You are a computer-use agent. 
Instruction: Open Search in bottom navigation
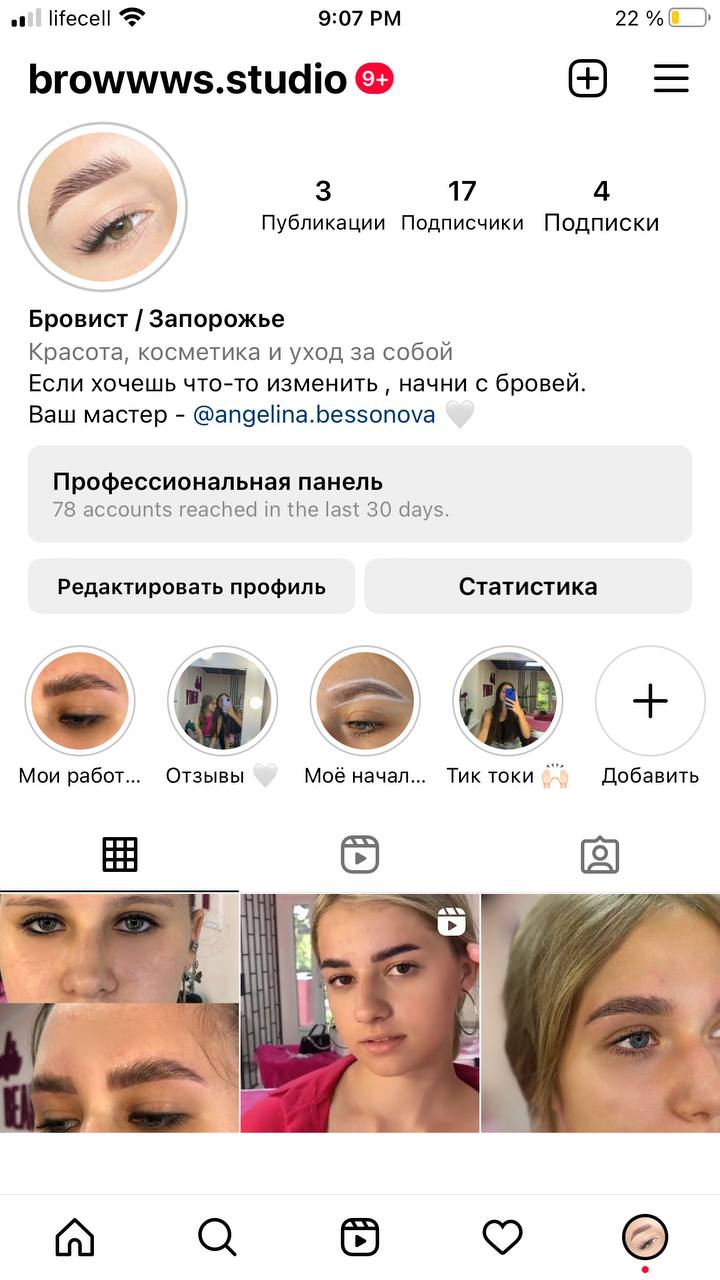pos(217,1238)
